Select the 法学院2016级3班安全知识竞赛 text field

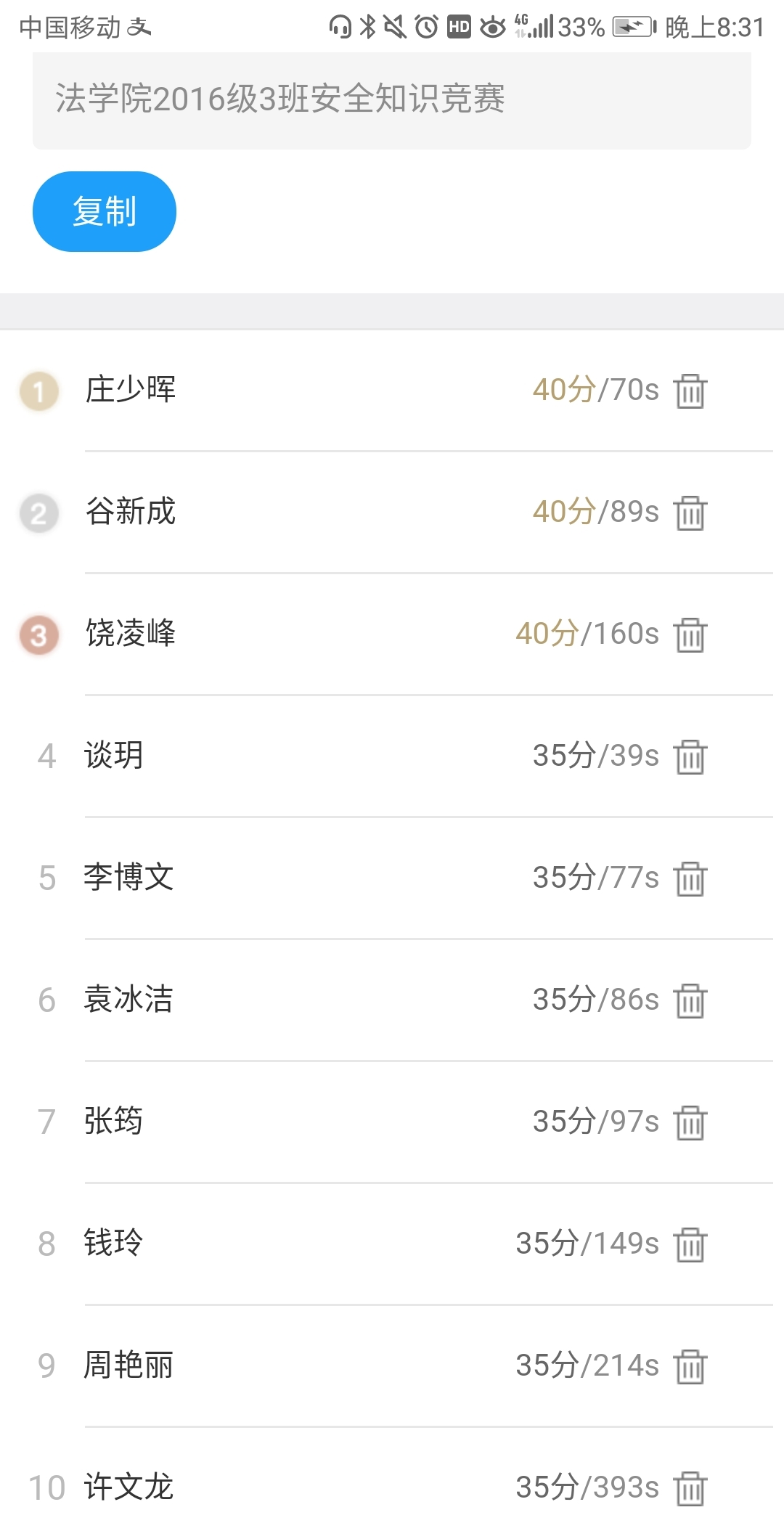(391, 99)
